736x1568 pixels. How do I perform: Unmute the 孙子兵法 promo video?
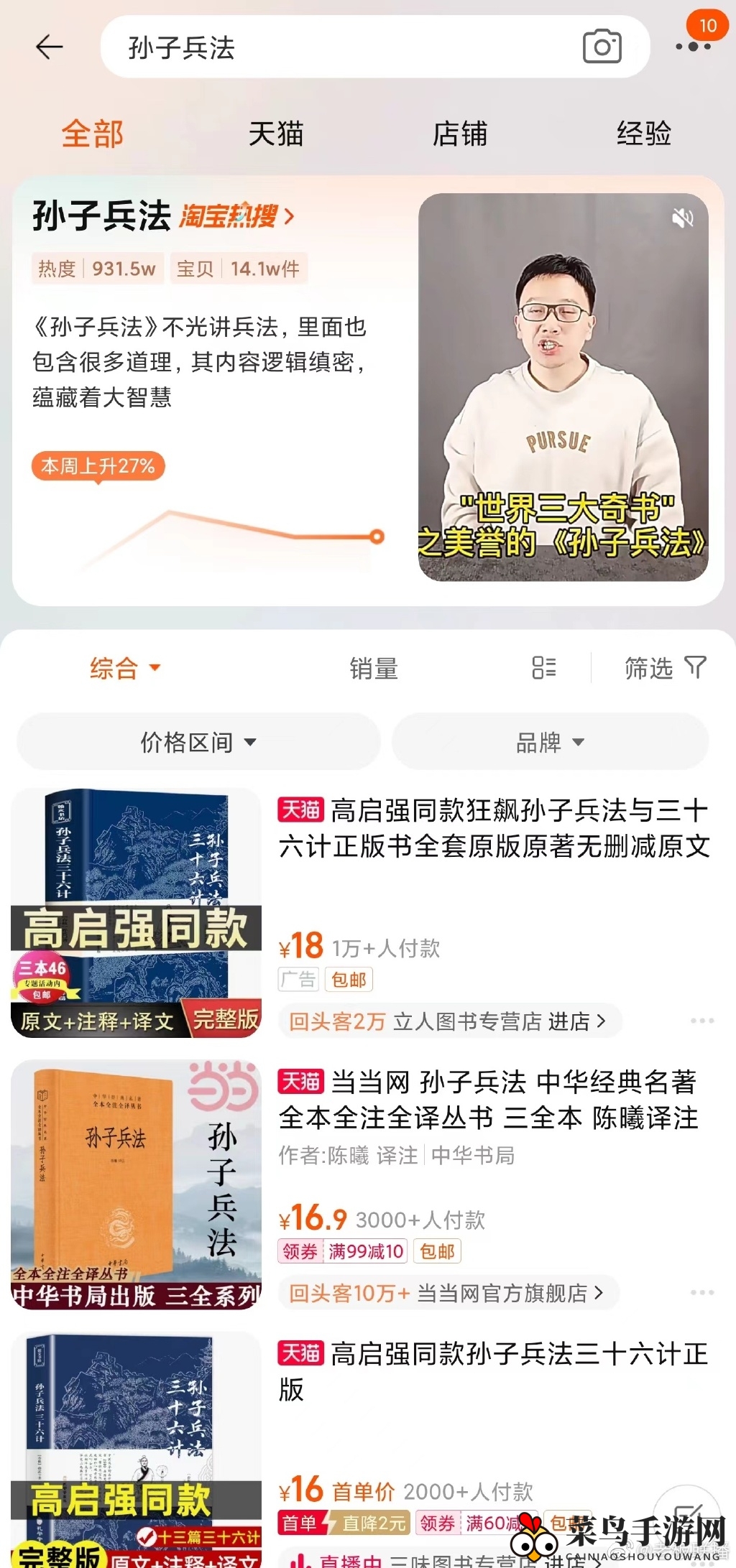pyautogui.click(x=682, y=218)
